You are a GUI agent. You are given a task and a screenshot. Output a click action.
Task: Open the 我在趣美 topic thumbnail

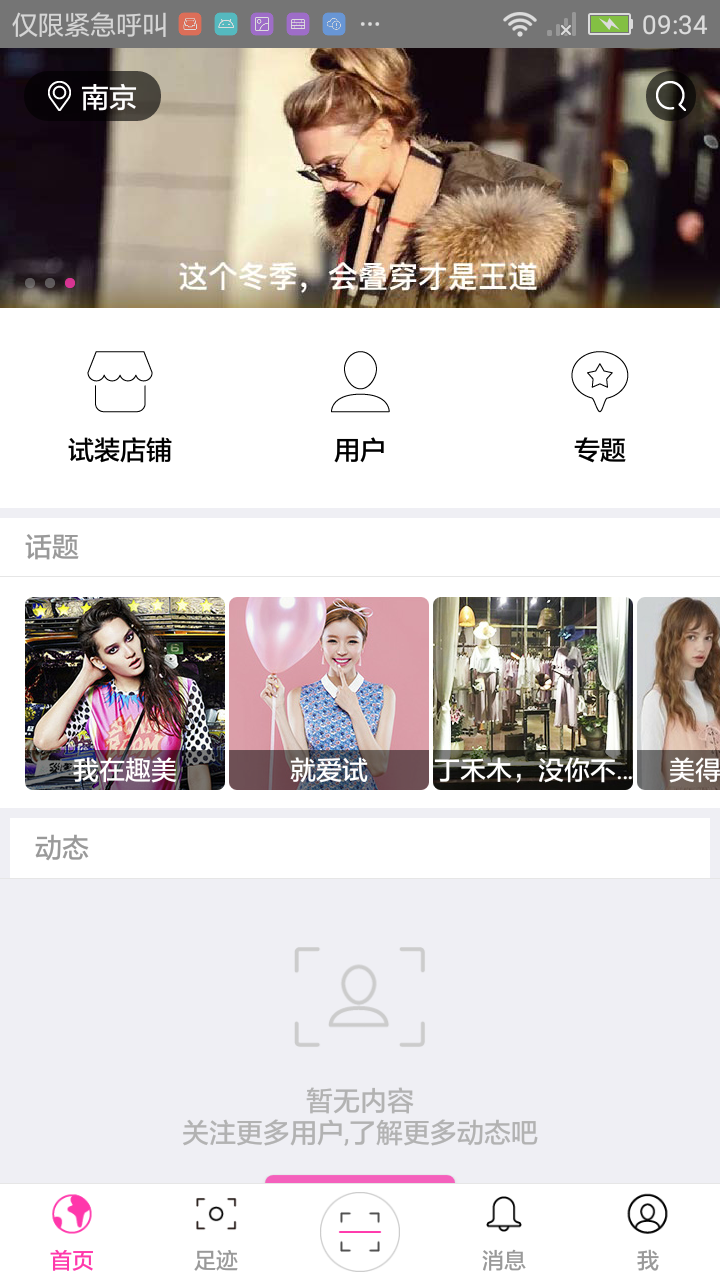tap(124, 694)
